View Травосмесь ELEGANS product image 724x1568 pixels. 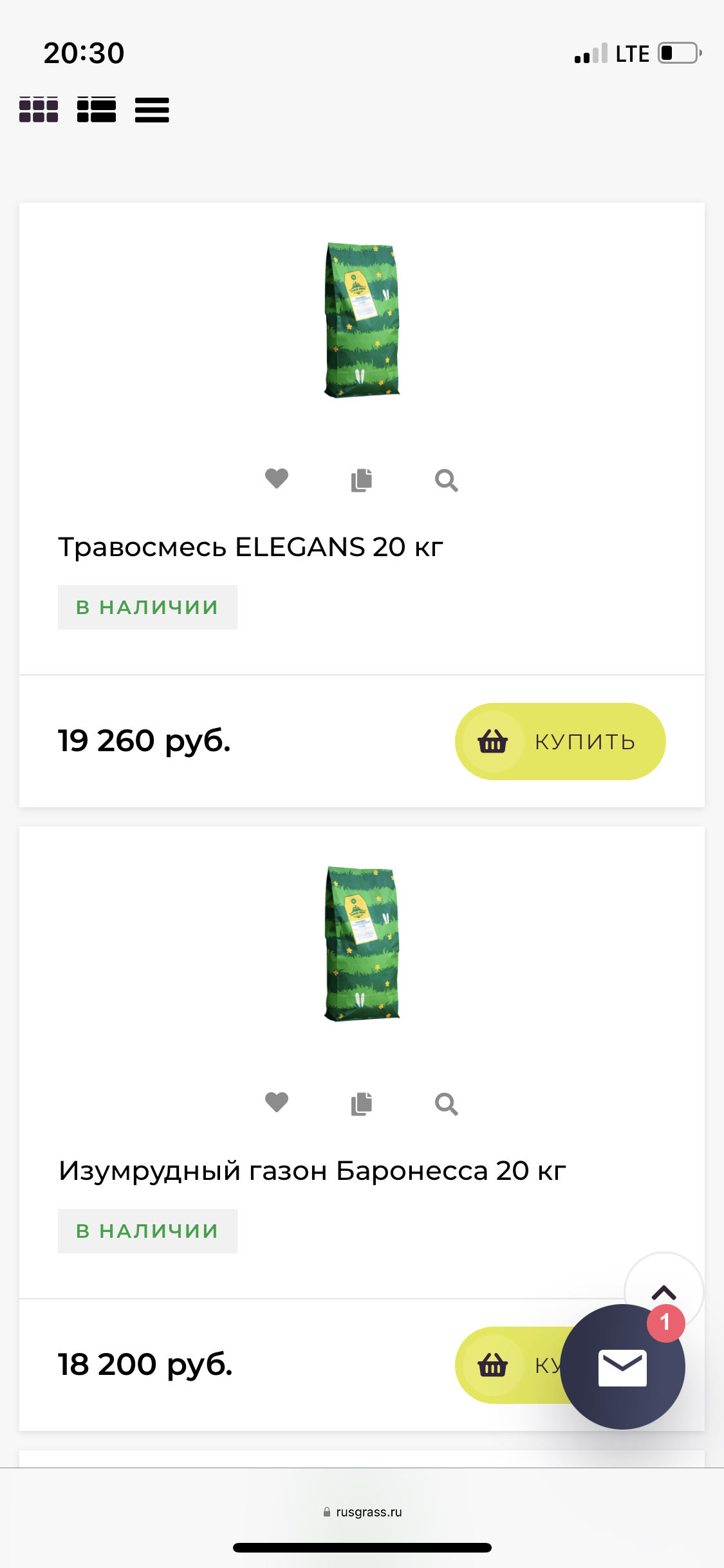(x=362, y=320)
